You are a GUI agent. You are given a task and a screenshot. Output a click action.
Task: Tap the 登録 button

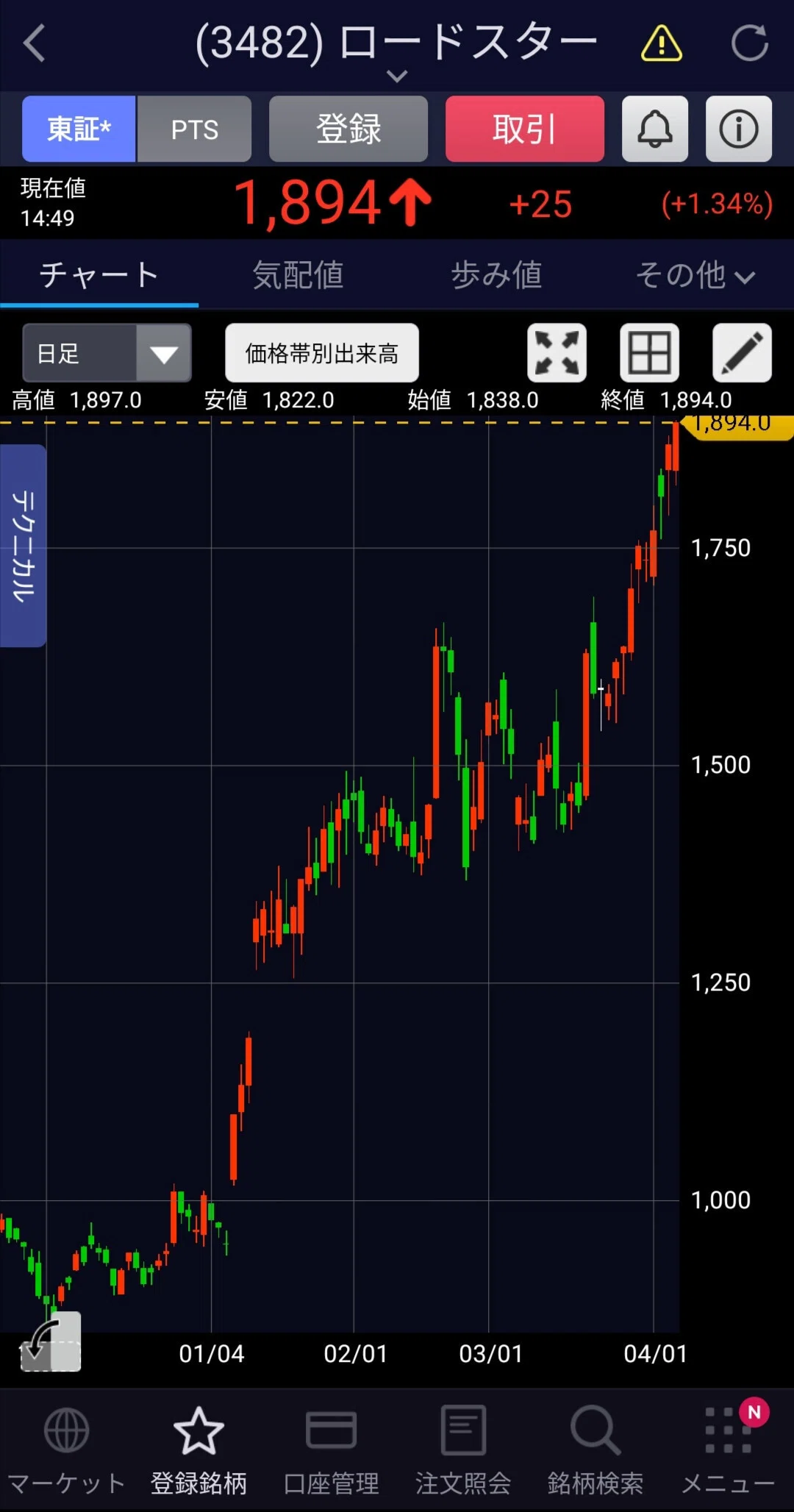(348, 129)
